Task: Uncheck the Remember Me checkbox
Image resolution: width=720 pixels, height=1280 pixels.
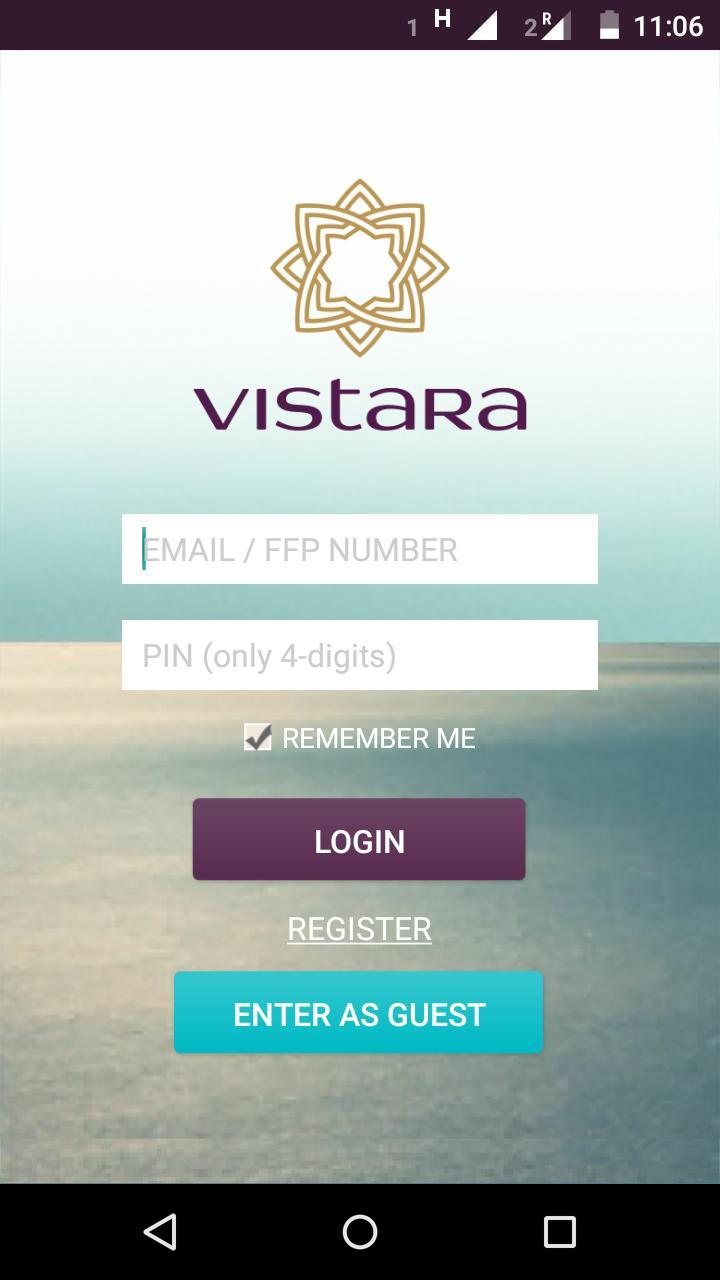Action: click(x=258, y=738)
